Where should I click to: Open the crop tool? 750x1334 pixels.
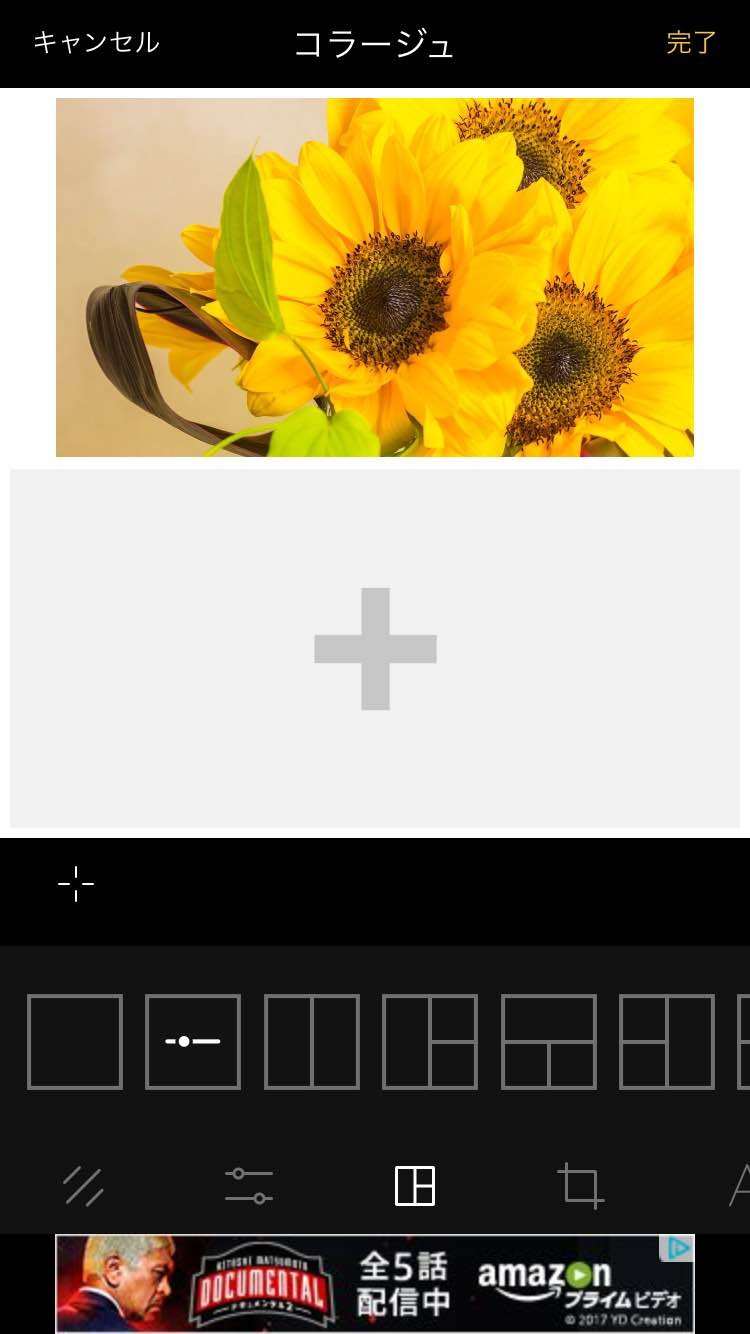580,1186
